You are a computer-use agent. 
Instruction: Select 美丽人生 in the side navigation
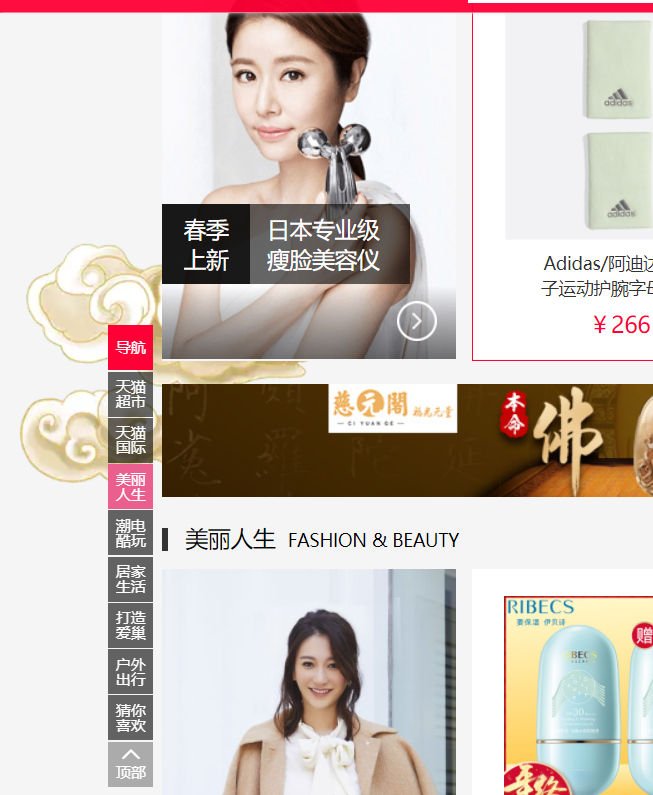(130, 486)
